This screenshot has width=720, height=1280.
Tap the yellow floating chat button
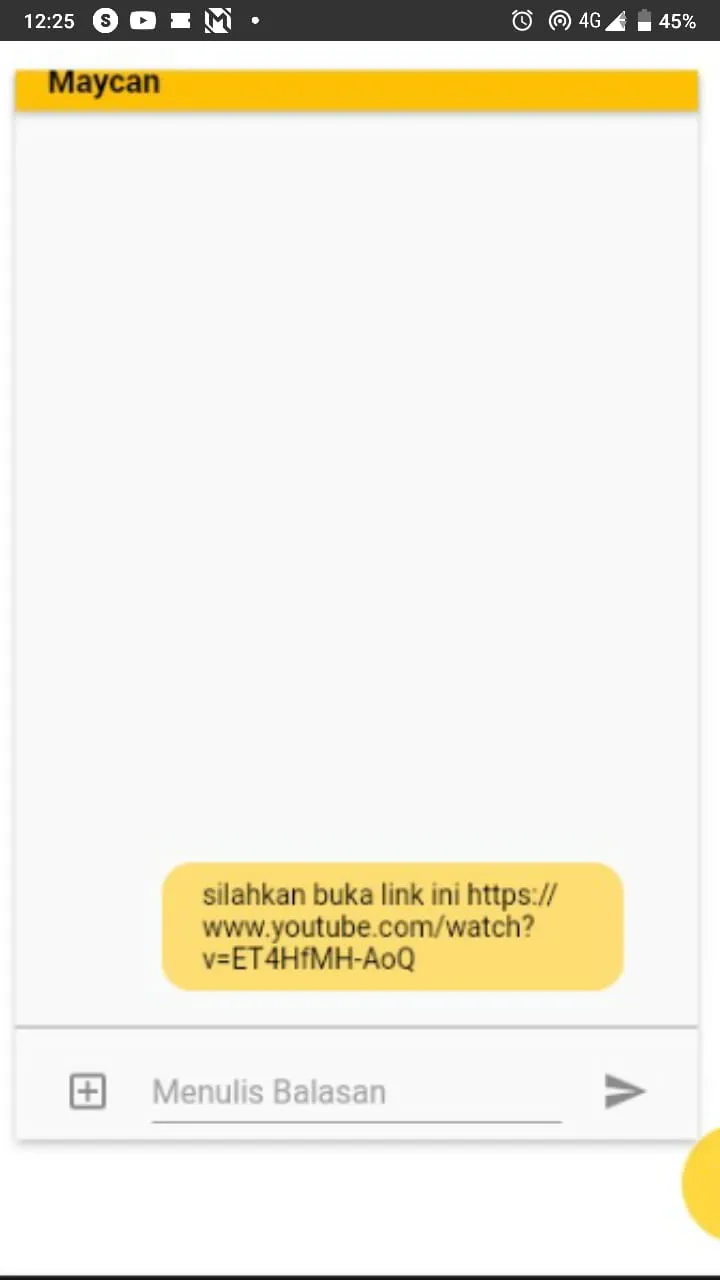click(704, 1184)
